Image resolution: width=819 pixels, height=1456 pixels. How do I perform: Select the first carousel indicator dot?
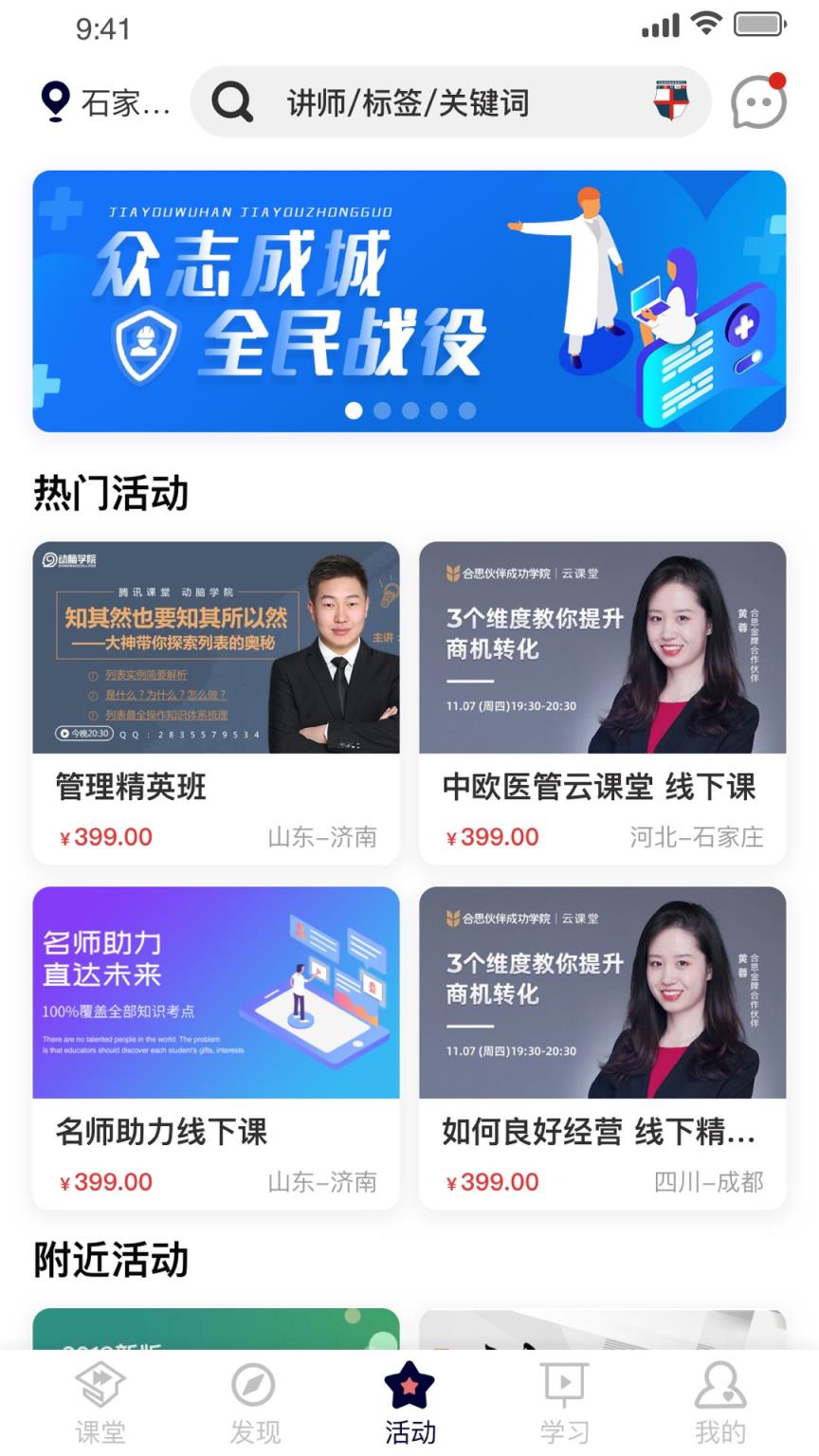tap(355, 410)
